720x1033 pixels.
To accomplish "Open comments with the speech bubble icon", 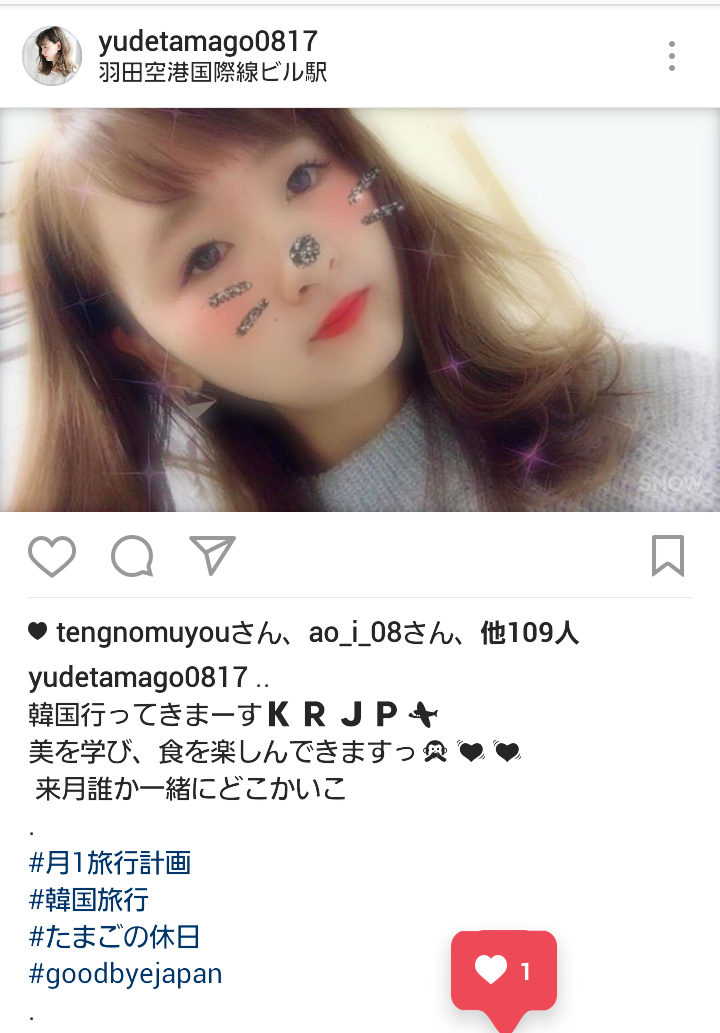I will click(132, 557).
